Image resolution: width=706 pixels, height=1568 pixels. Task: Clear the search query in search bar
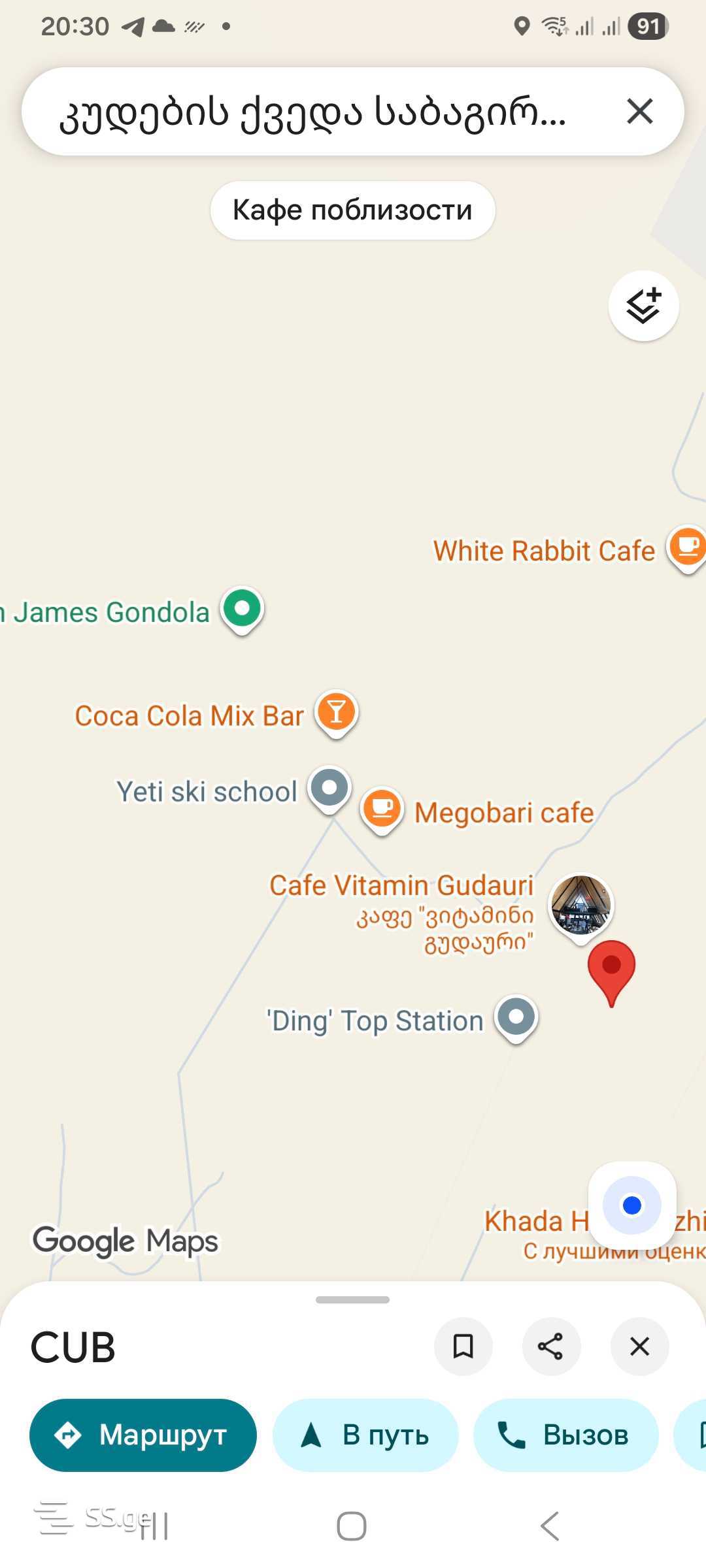639,111
